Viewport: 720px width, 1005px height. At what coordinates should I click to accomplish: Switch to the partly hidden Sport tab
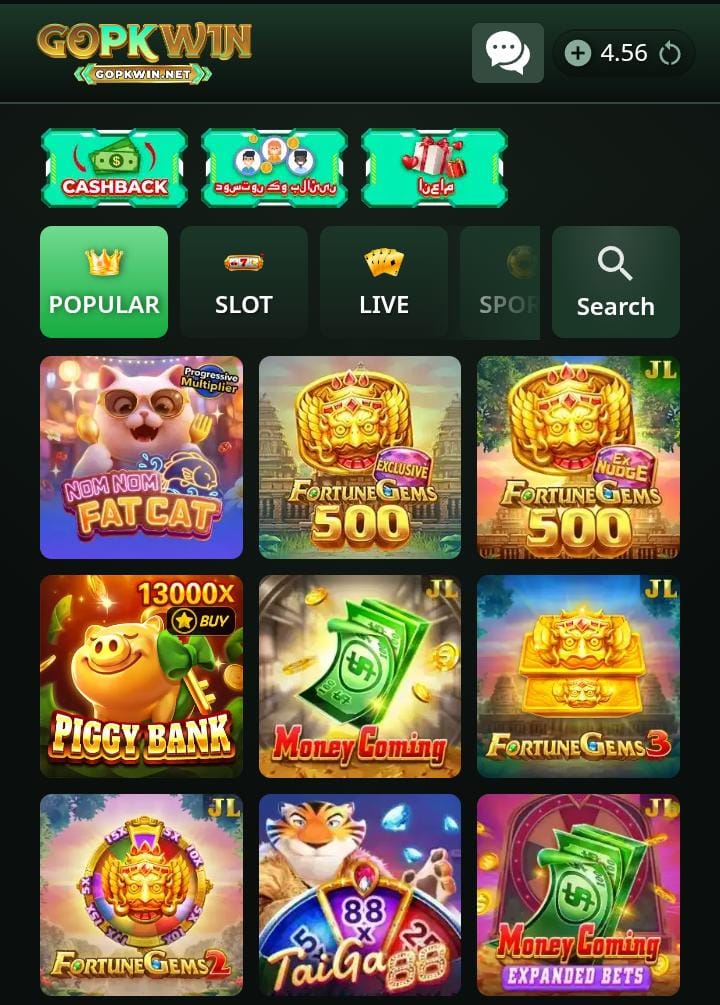(x=500, y=282)
